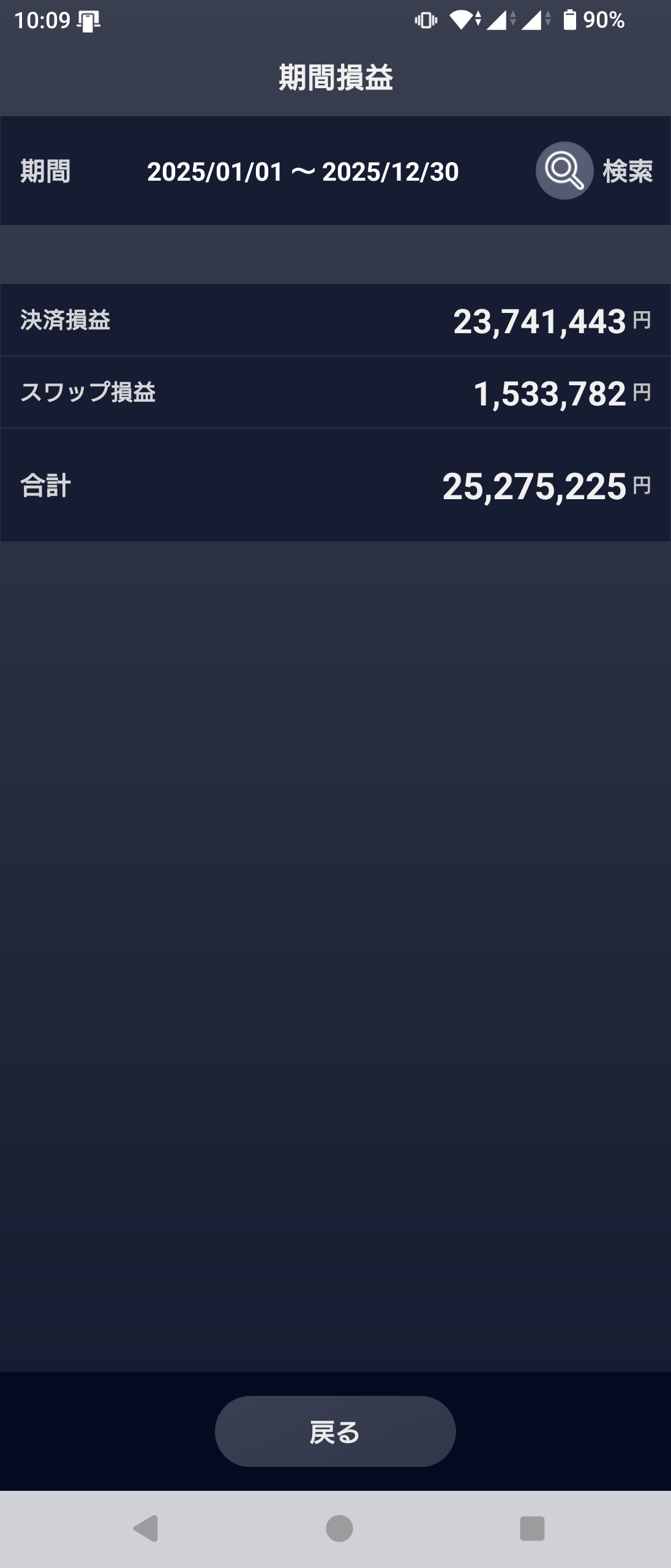Tap the 戻る back button
This screenshot has width=671, height=1568.
point(335,1431)
